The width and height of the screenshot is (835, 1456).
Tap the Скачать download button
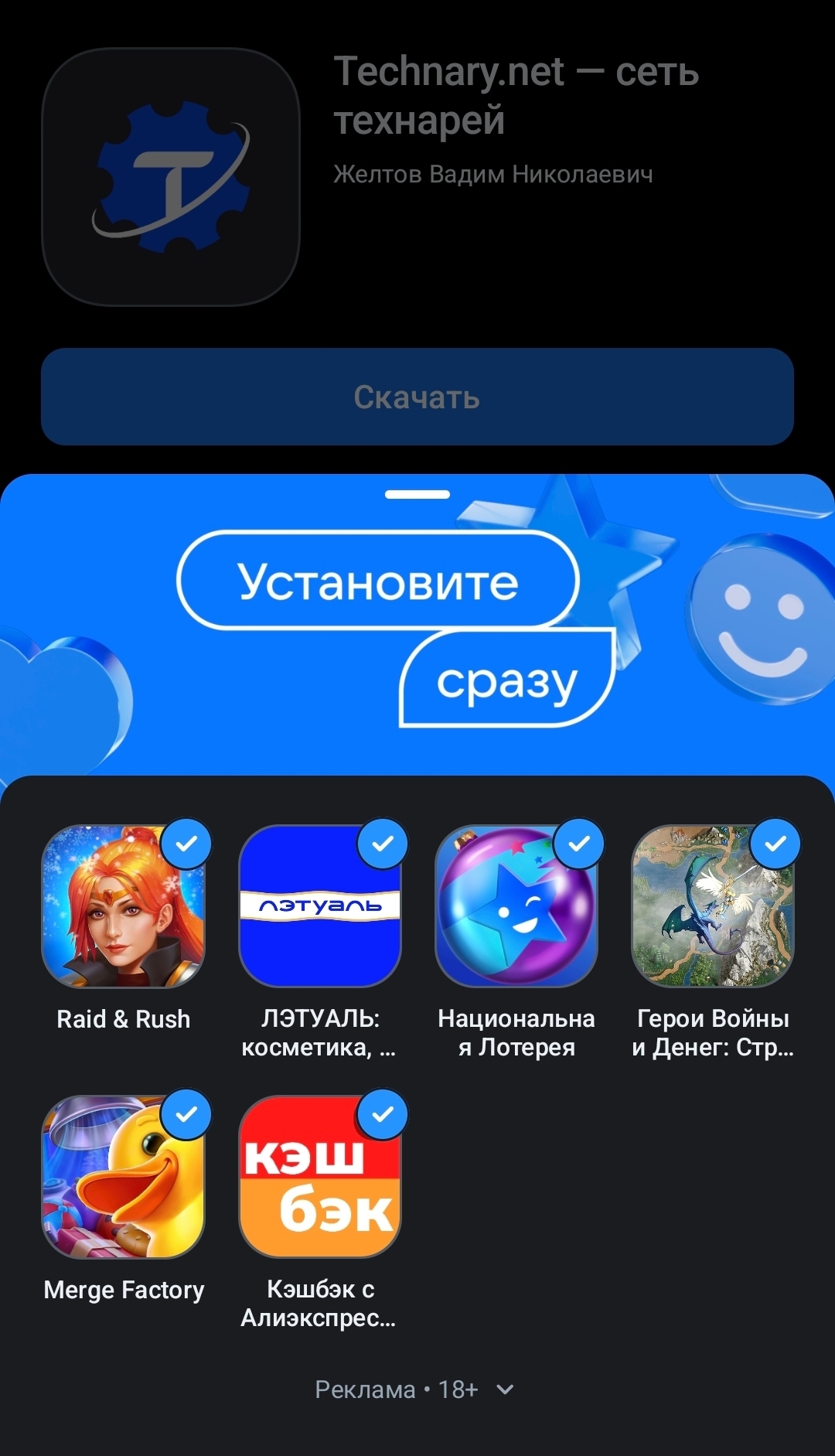pyautogui.click(x=417, y=397)
